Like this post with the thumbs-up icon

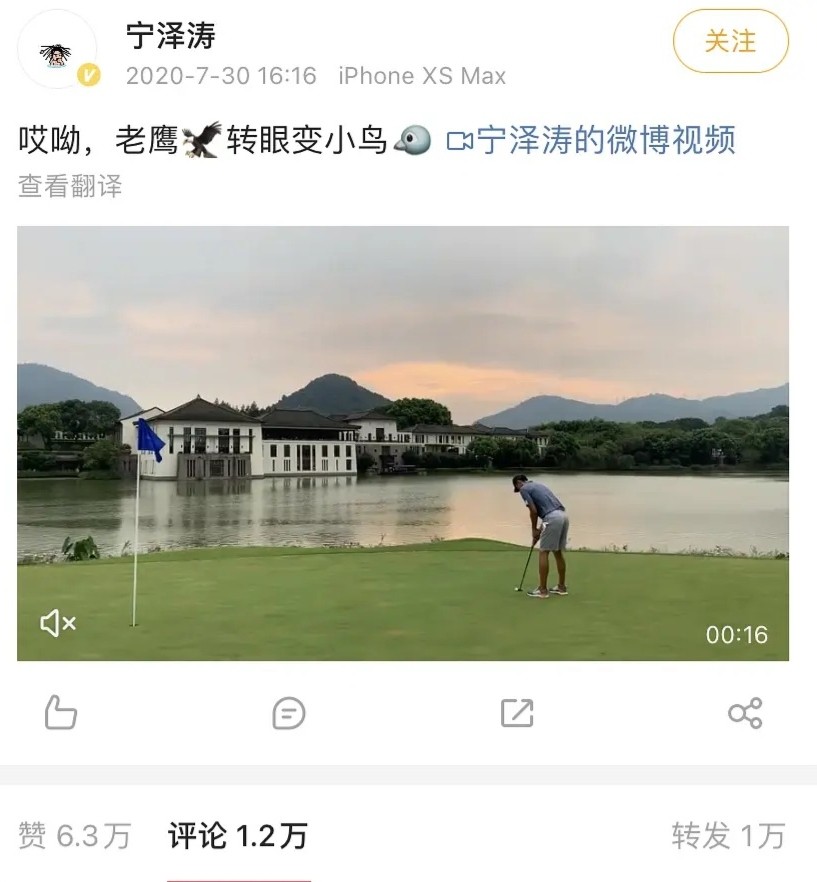[x=61, y=713]
